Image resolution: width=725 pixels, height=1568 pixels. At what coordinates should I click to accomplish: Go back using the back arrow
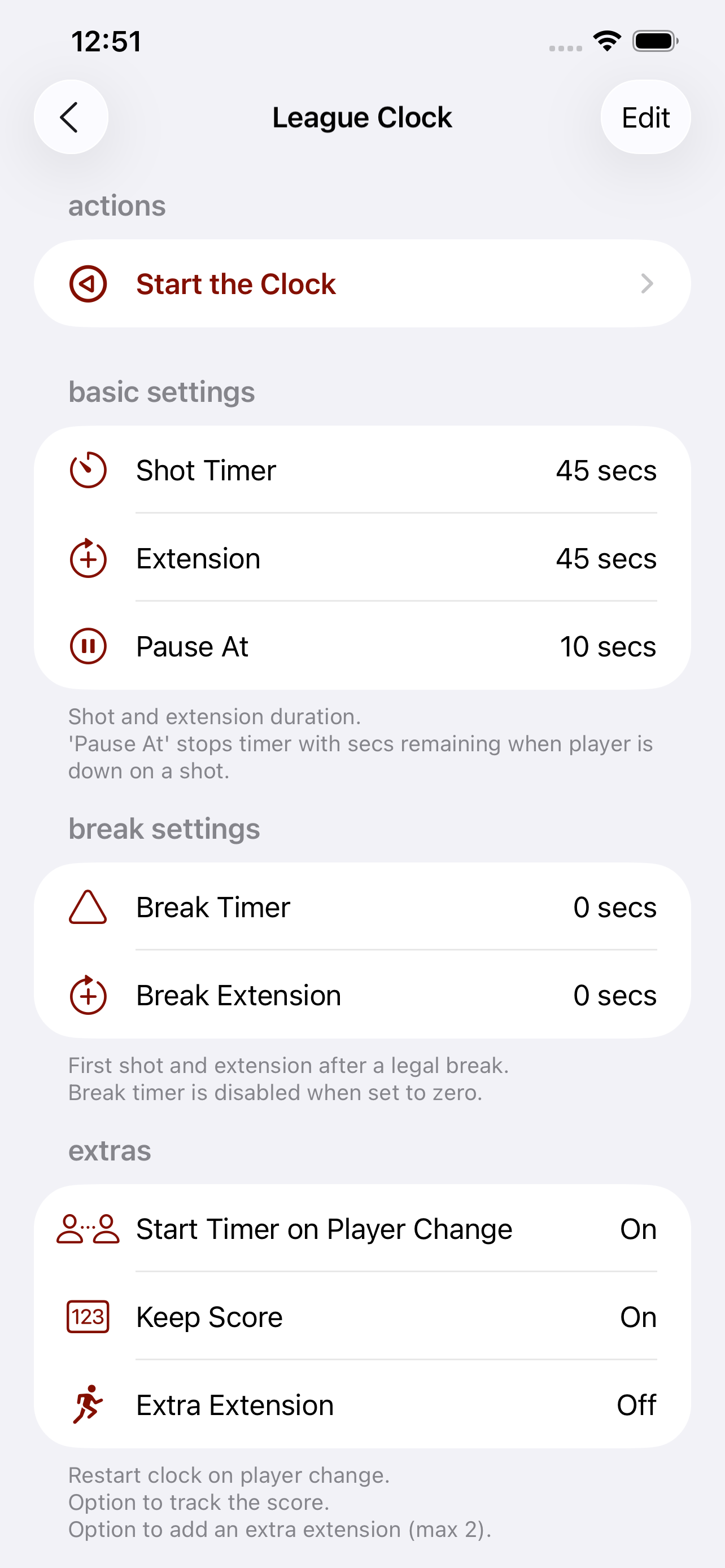point(71,117)
